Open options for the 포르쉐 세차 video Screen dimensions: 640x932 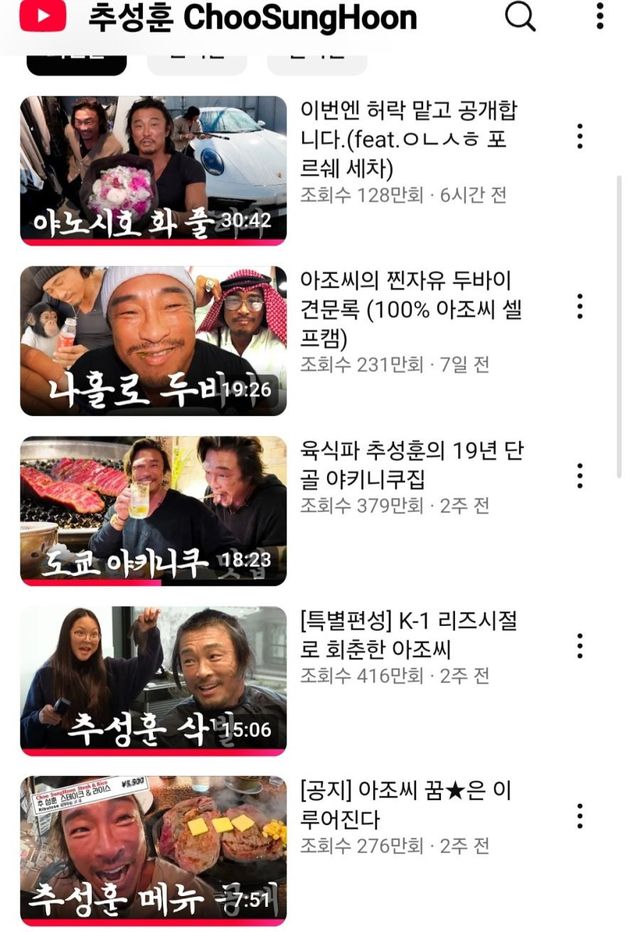coord(579,136)
